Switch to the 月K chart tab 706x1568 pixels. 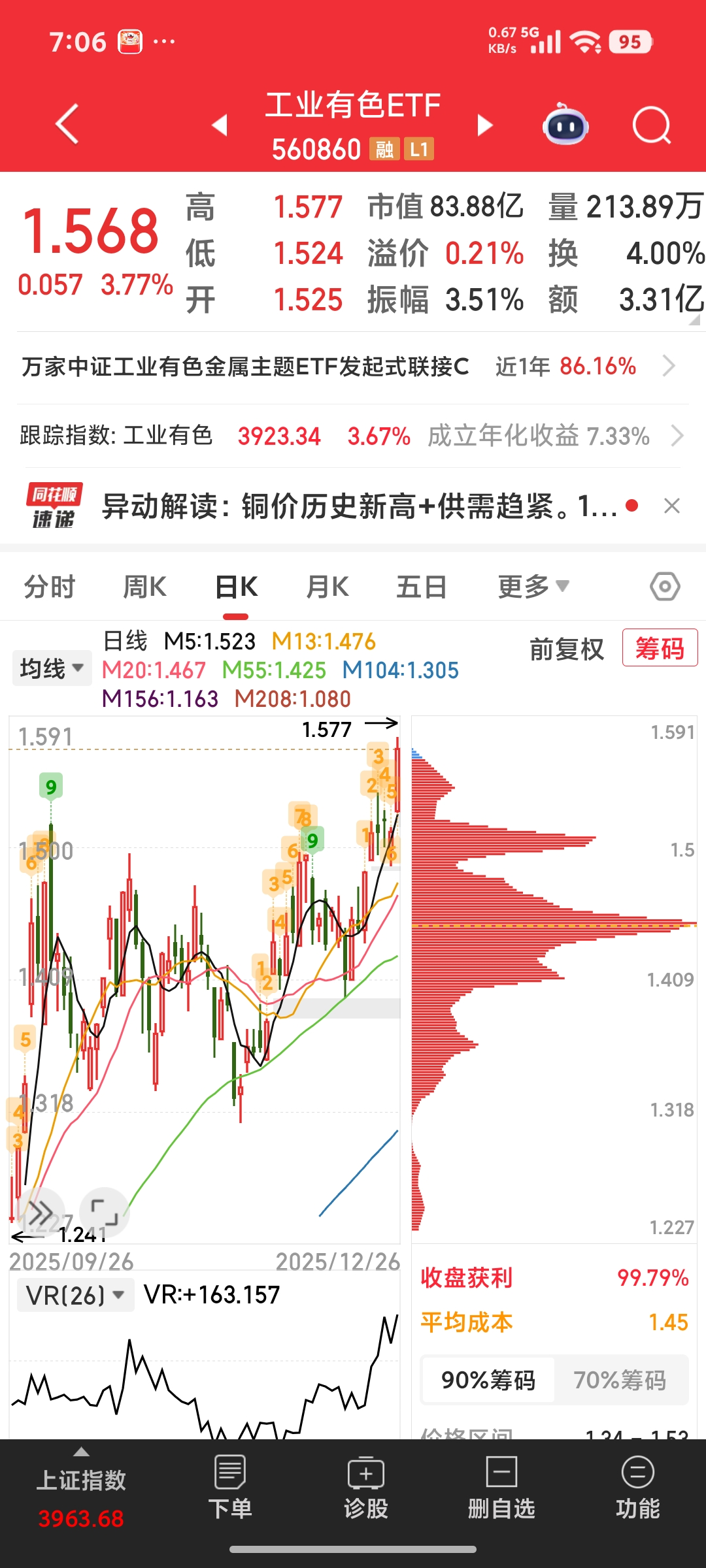[328, 587]
